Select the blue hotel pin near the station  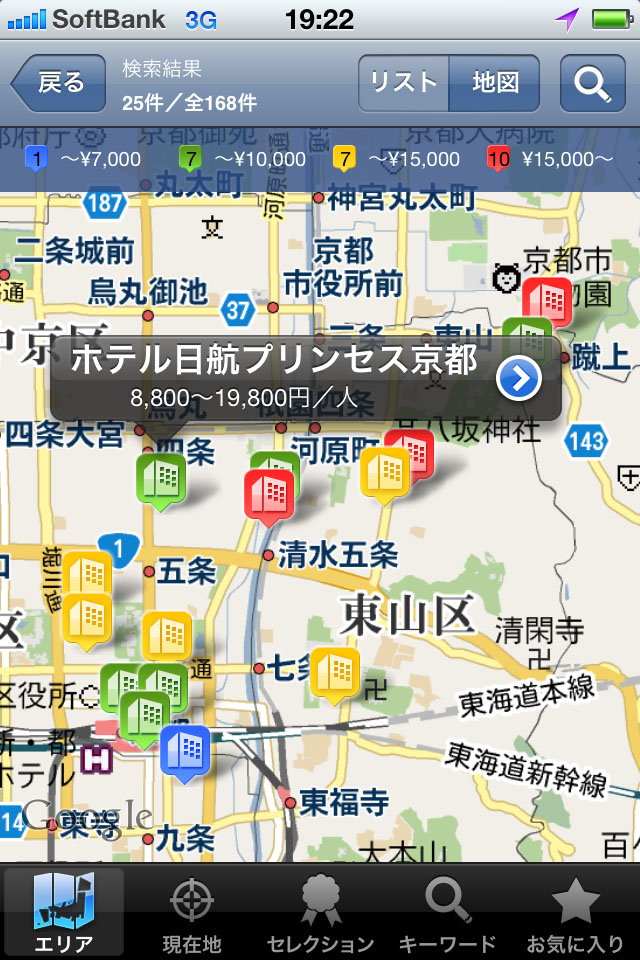click(185, 751)
